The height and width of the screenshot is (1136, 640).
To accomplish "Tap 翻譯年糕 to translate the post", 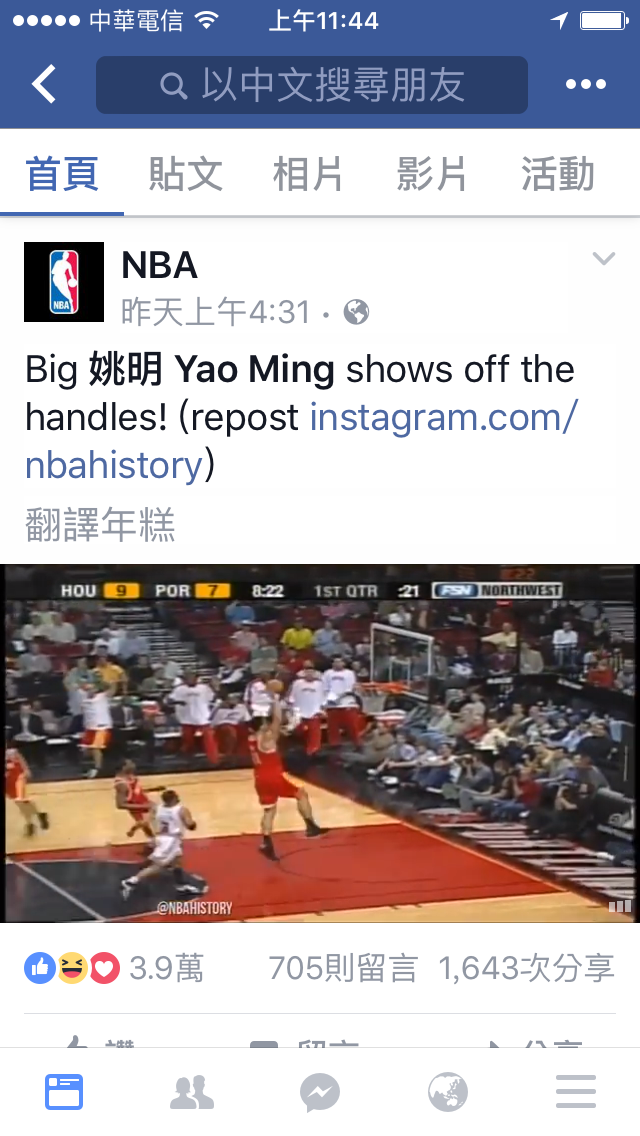I will pos(100,524).
